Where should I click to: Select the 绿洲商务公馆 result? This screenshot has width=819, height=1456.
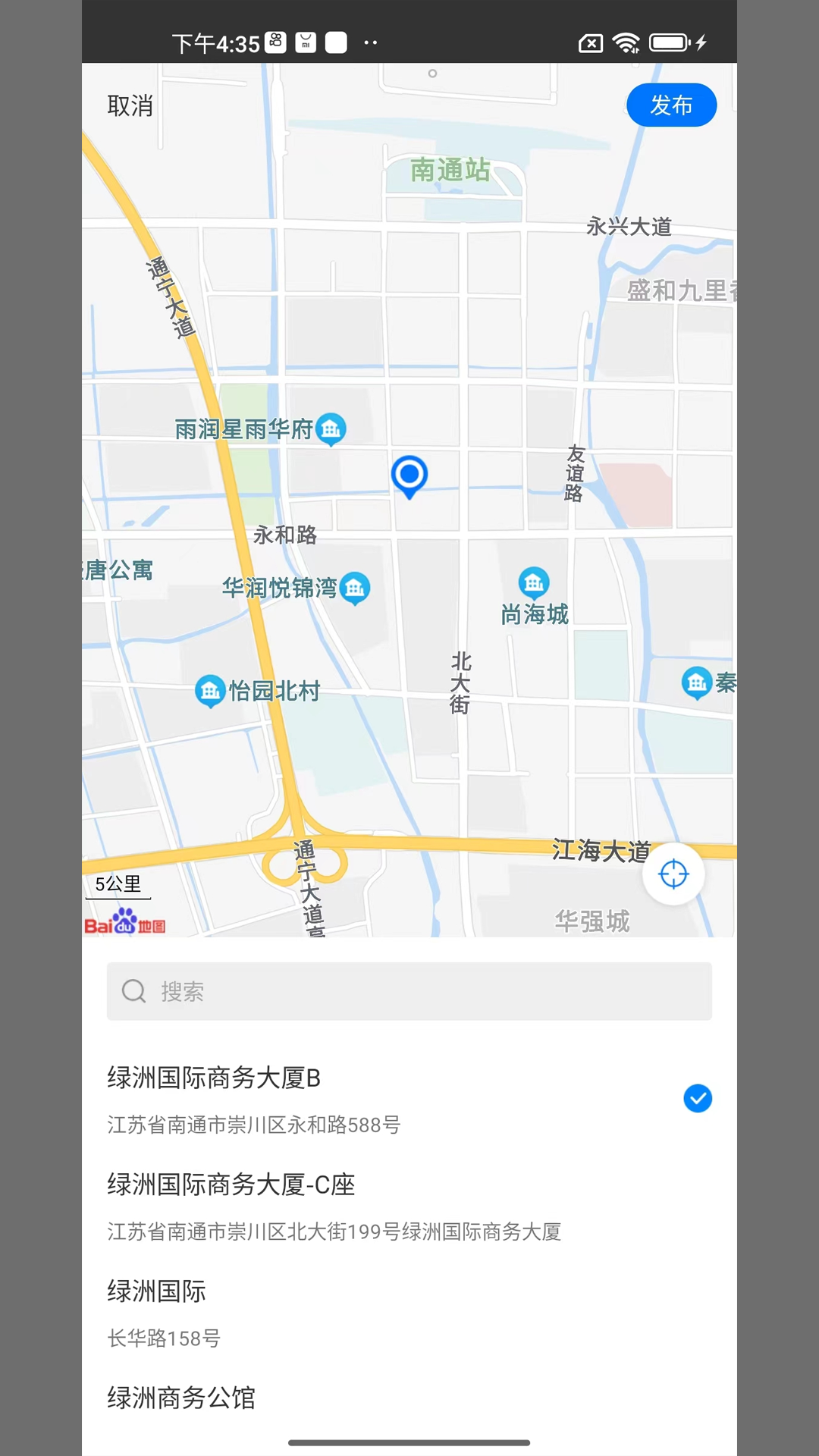pos(409,1398)
